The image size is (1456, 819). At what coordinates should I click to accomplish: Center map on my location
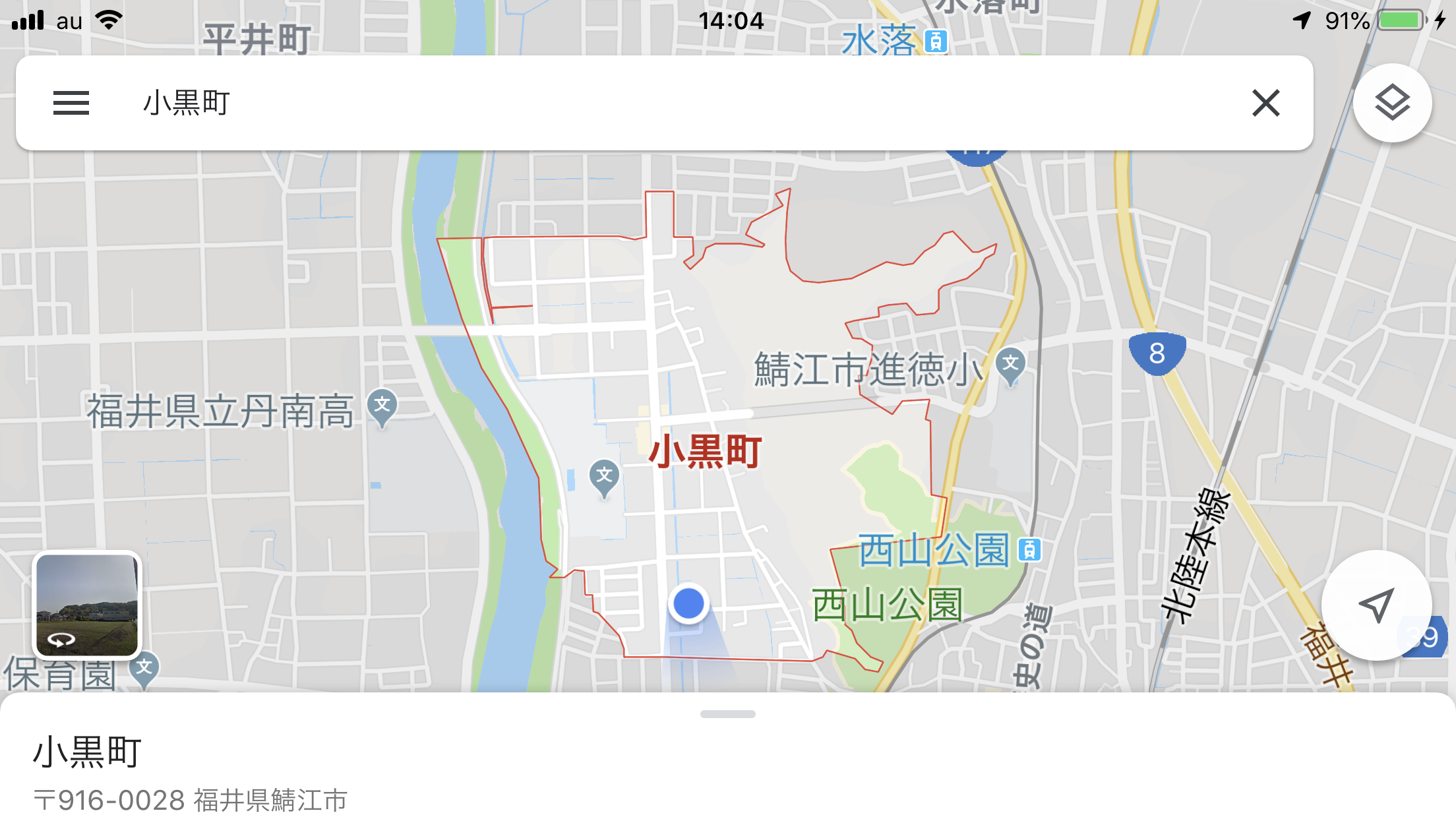1376,605
